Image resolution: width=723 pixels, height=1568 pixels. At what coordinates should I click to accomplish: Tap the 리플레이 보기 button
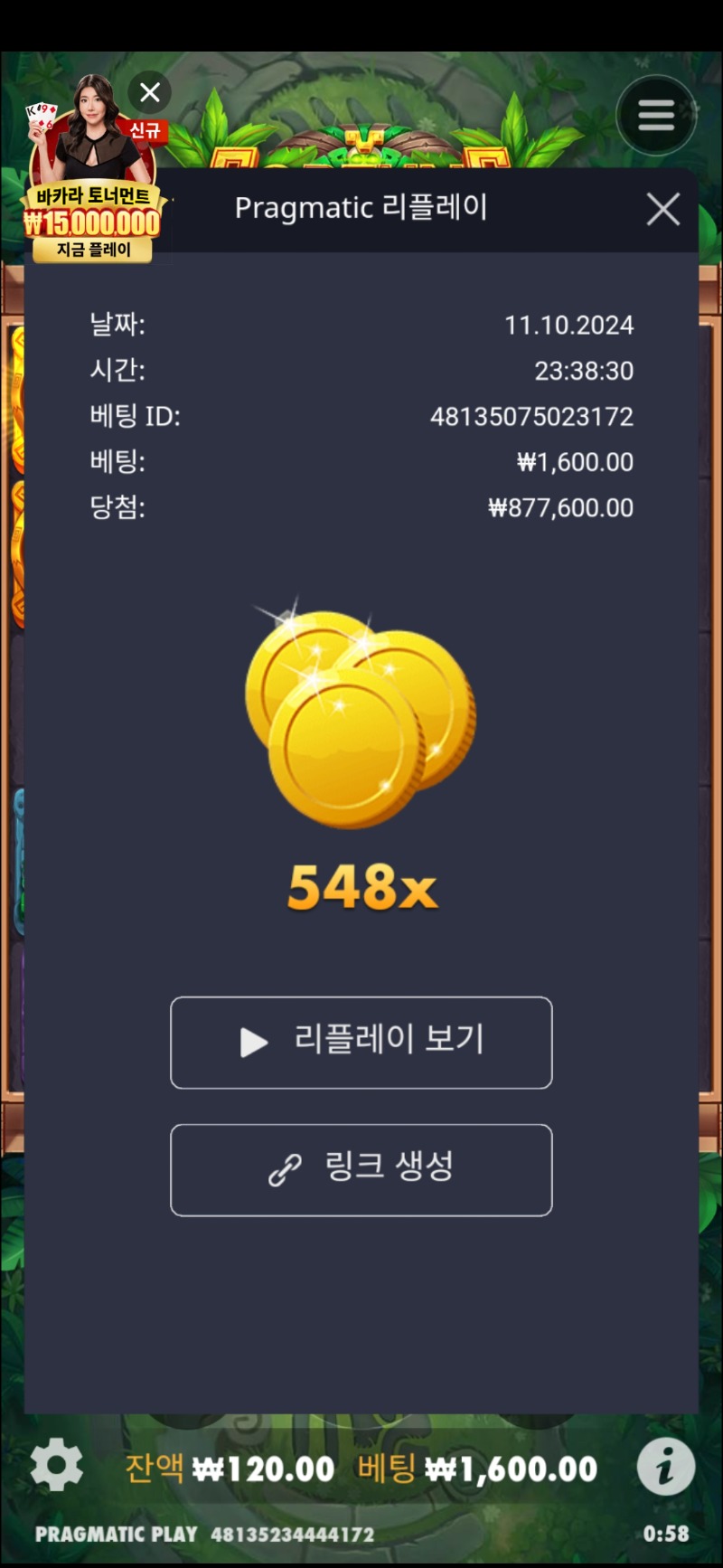coord(361,1042)
